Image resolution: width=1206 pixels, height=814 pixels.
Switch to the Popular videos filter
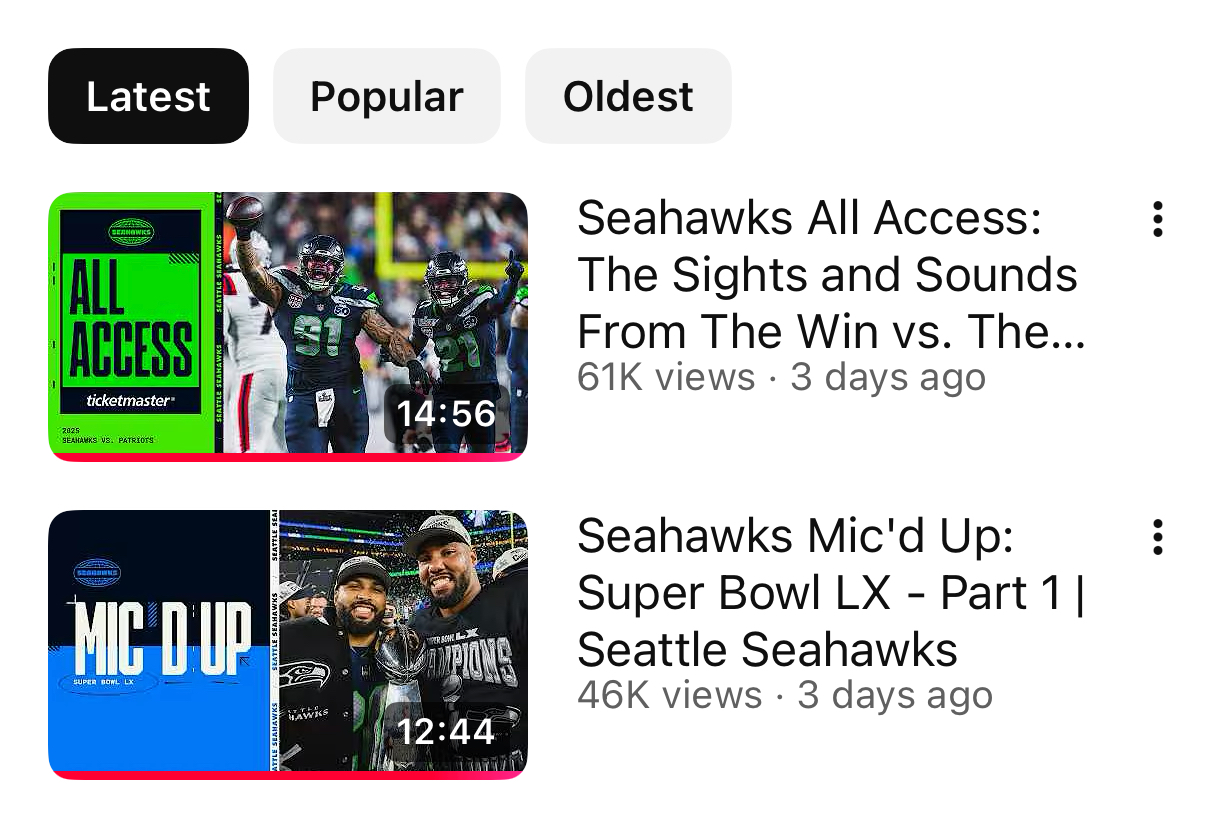pyautogui.click(x=386, y=96)
